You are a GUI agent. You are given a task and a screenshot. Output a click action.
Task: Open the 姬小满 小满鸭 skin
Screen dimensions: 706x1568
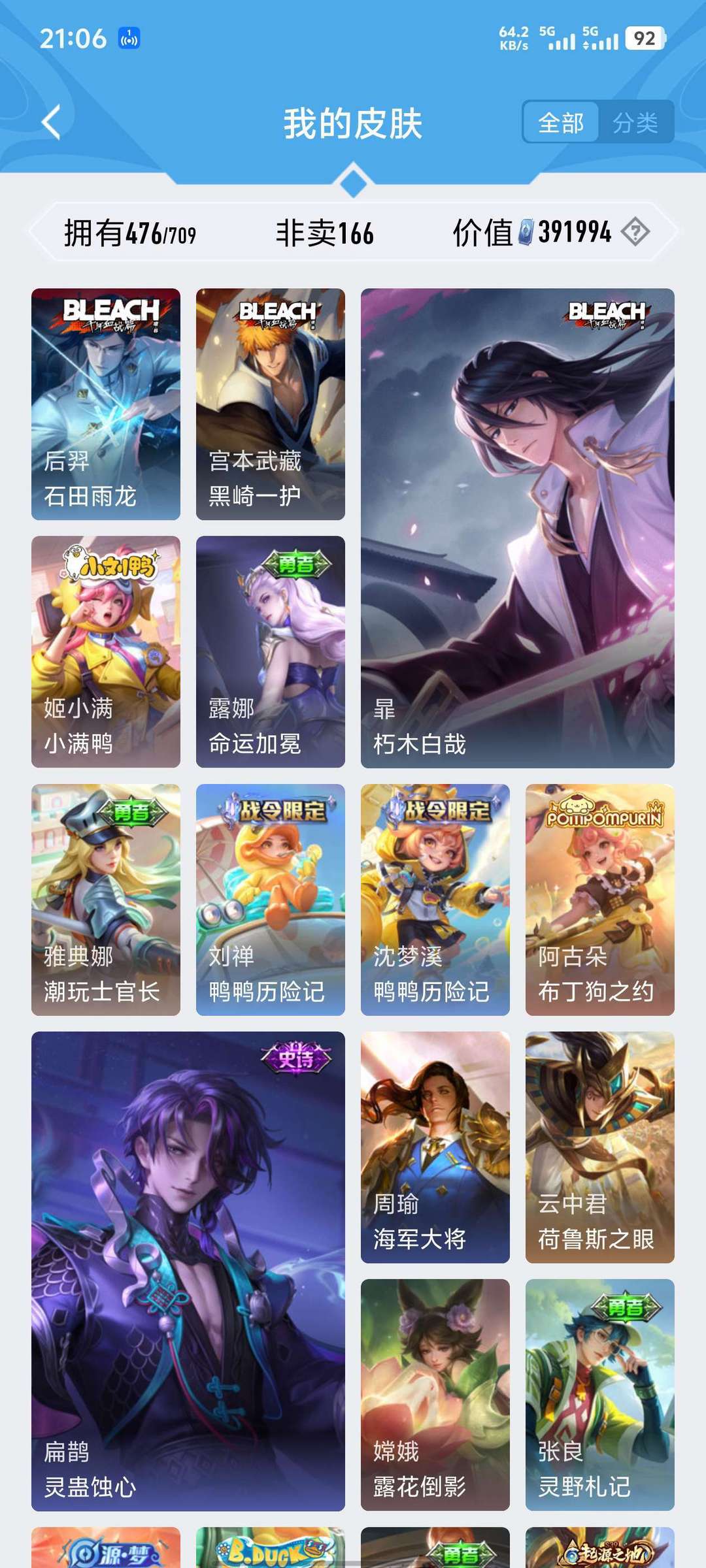106,652
